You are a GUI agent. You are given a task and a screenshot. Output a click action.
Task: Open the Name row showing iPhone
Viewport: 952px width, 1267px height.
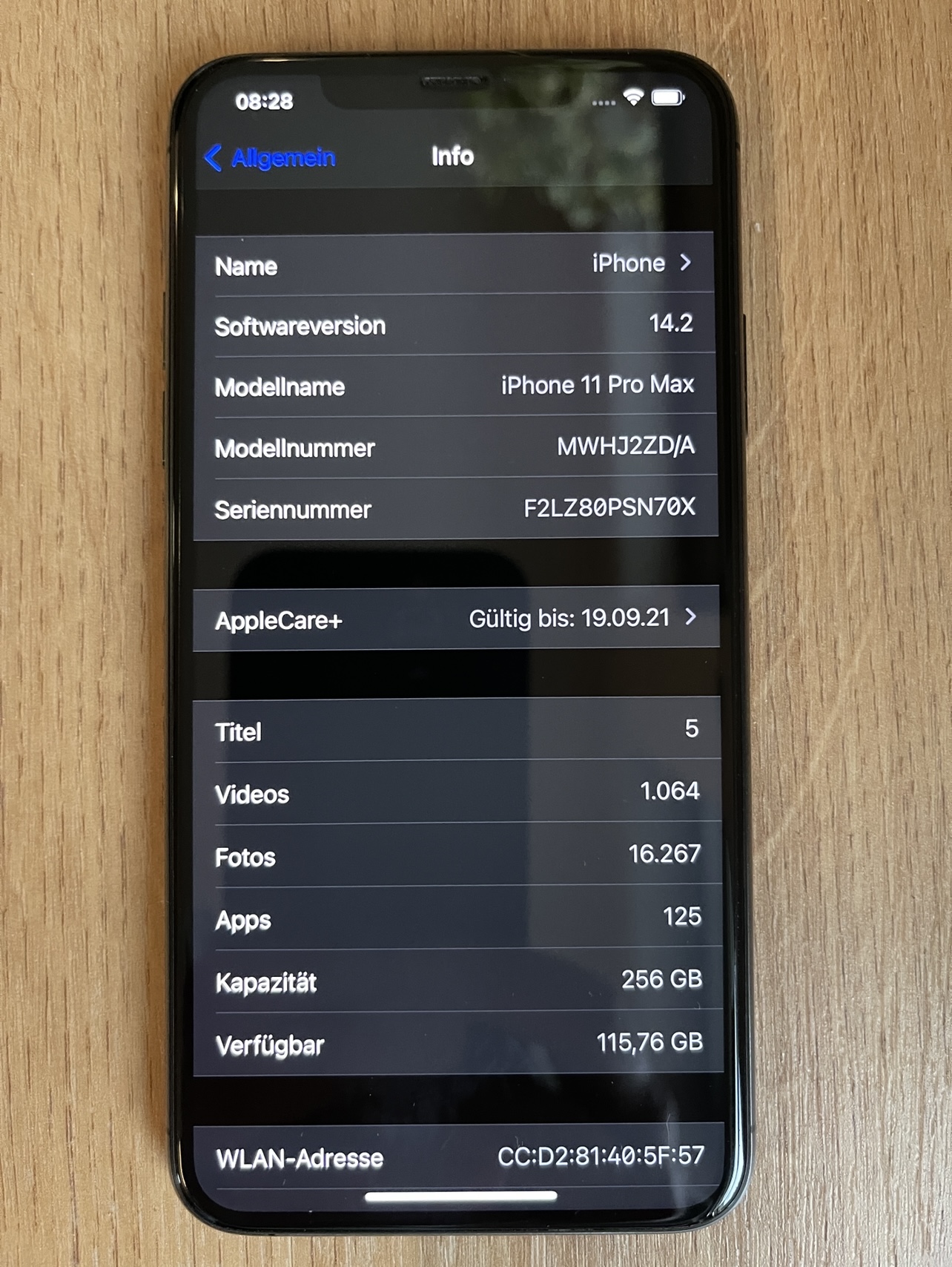click(x=454, y=265)
